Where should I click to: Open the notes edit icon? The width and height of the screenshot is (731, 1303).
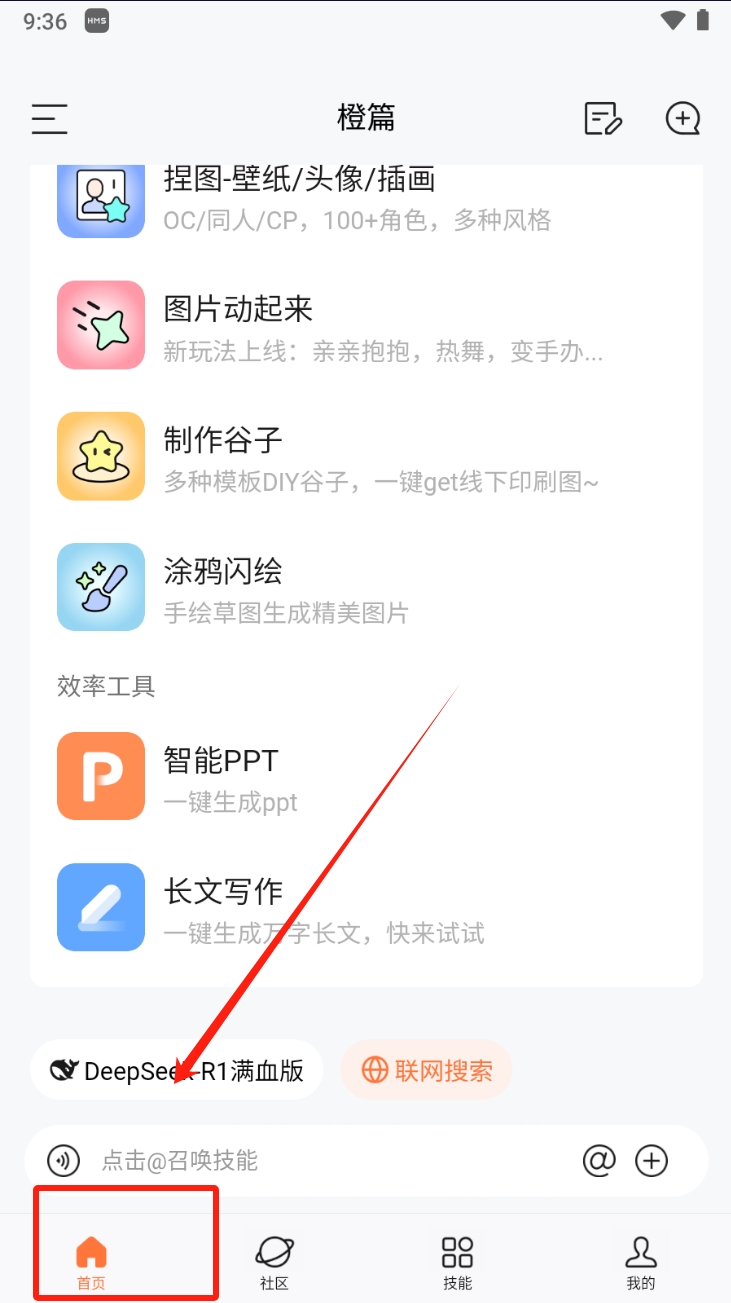(x=602, y=118)
